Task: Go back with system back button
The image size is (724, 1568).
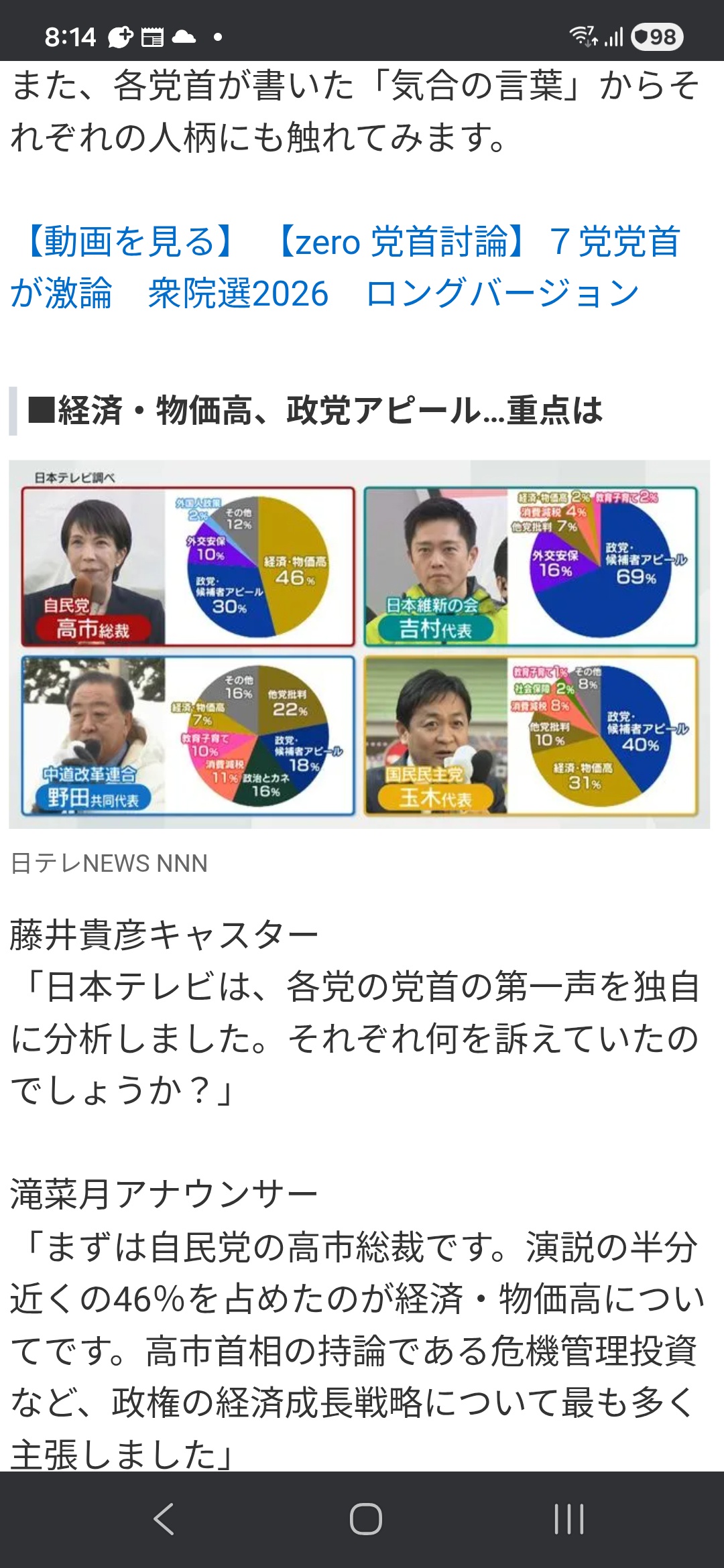Action: point(164,1519)
